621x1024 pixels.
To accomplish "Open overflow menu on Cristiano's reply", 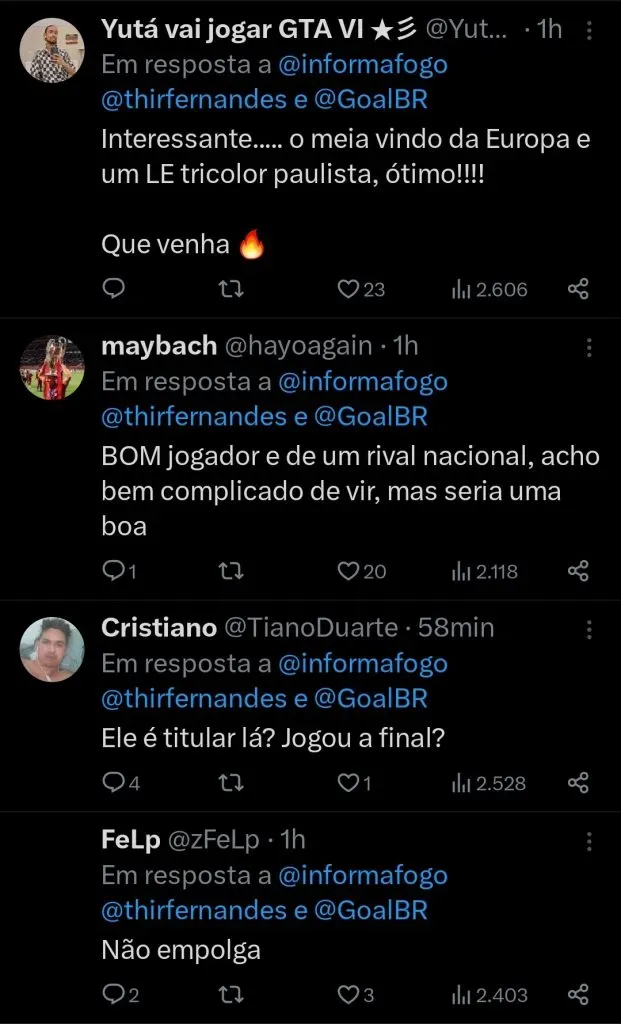I will [x=589, y=629].
